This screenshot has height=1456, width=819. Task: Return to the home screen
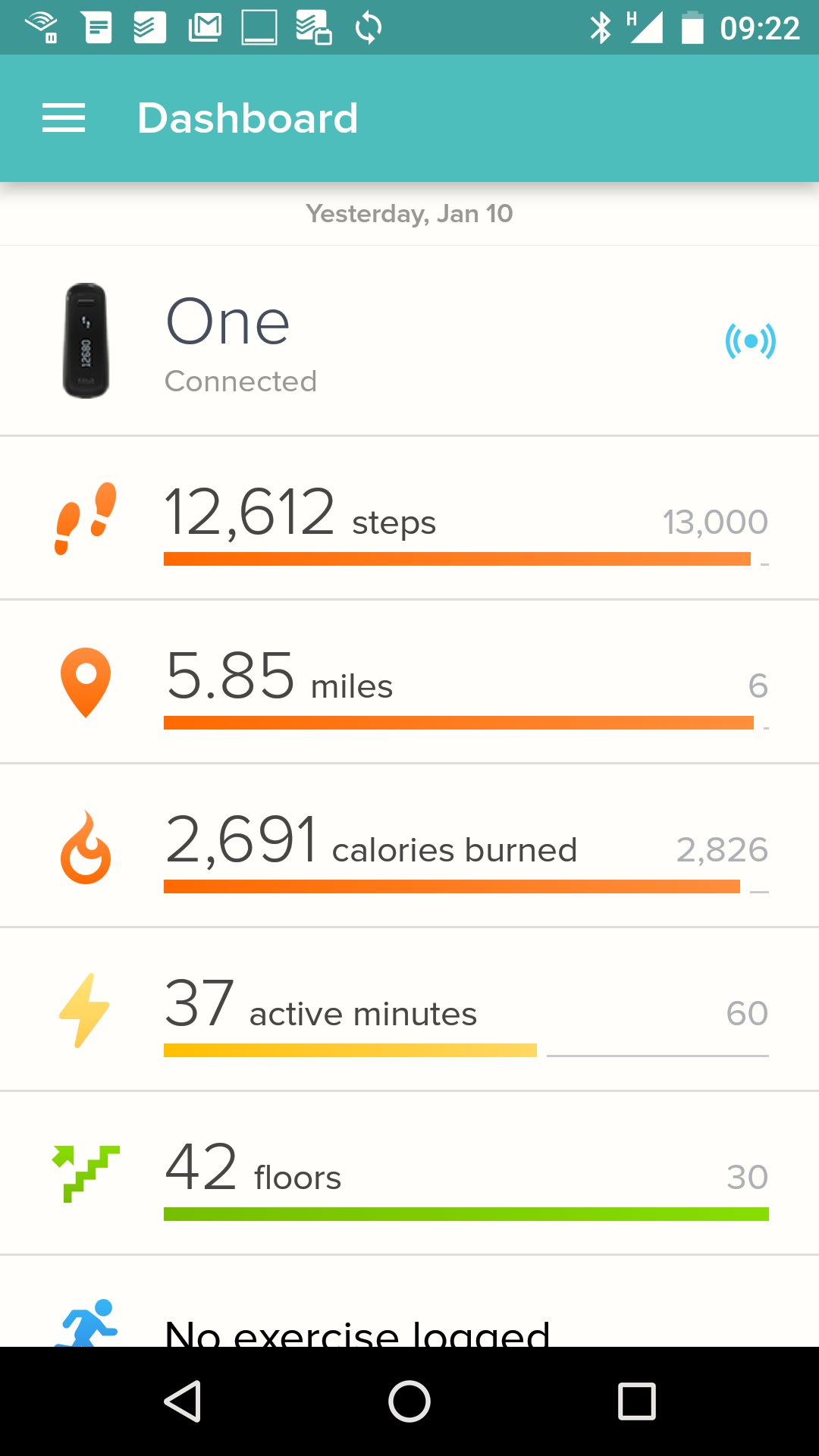point(409,1401)
